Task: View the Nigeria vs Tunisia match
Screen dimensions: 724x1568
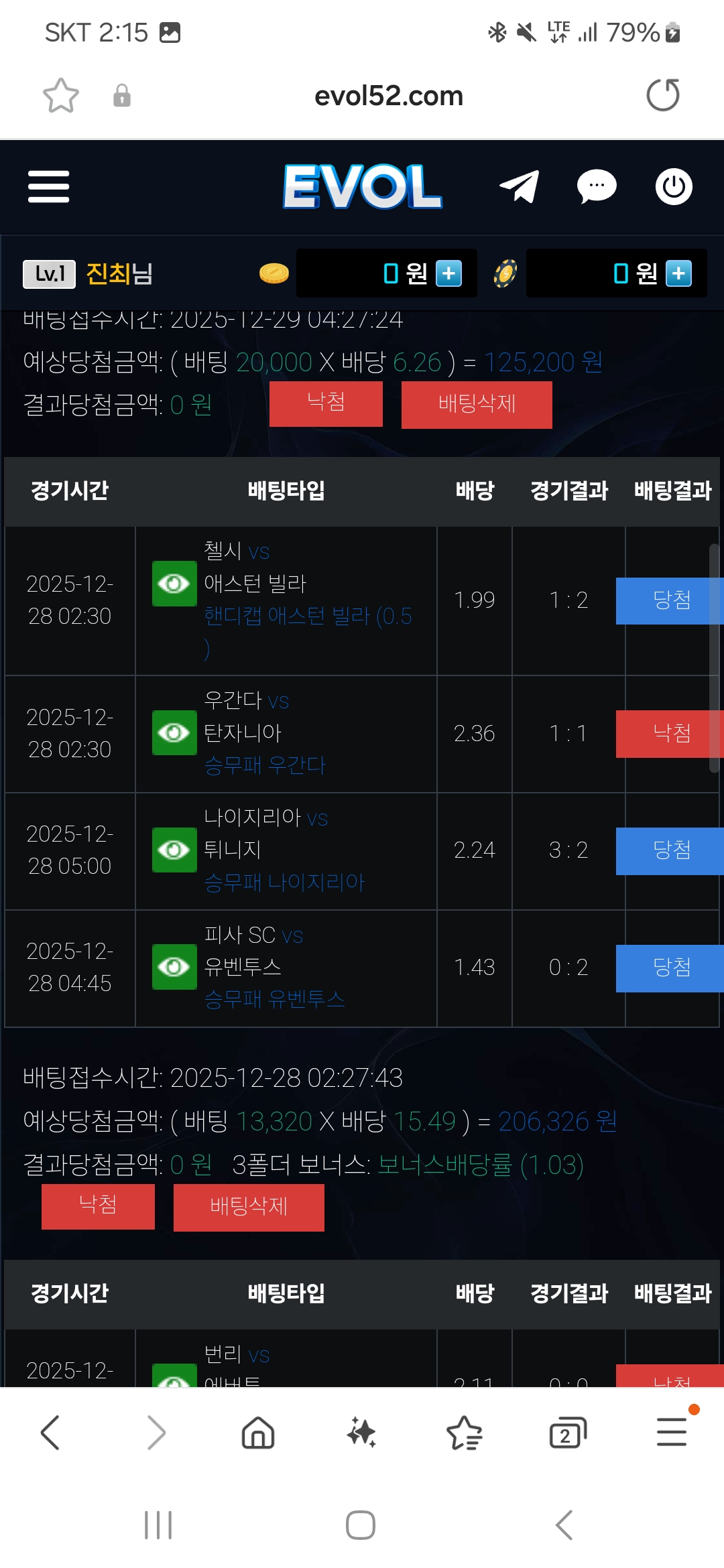Action: point(174,850)
